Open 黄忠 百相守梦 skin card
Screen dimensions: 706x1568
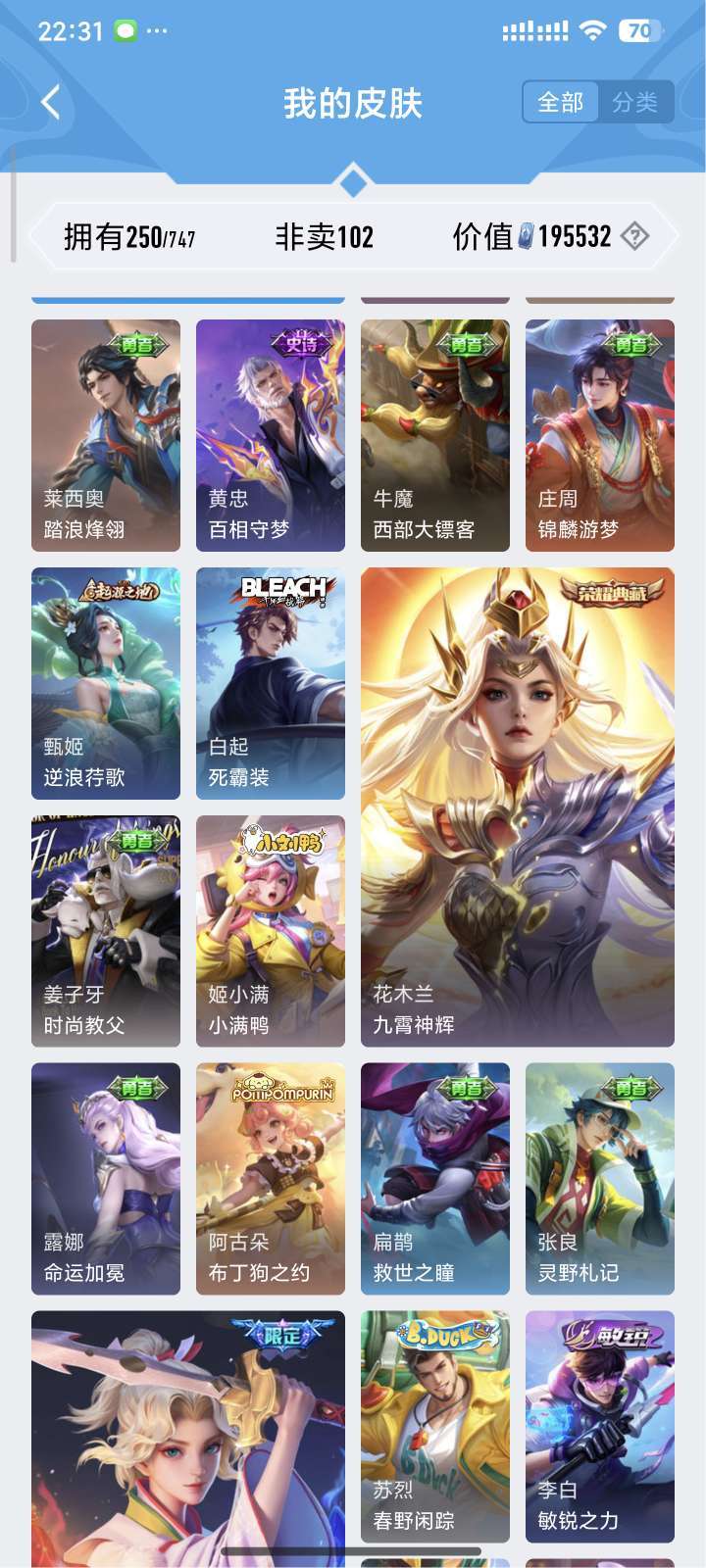[271, 435]
